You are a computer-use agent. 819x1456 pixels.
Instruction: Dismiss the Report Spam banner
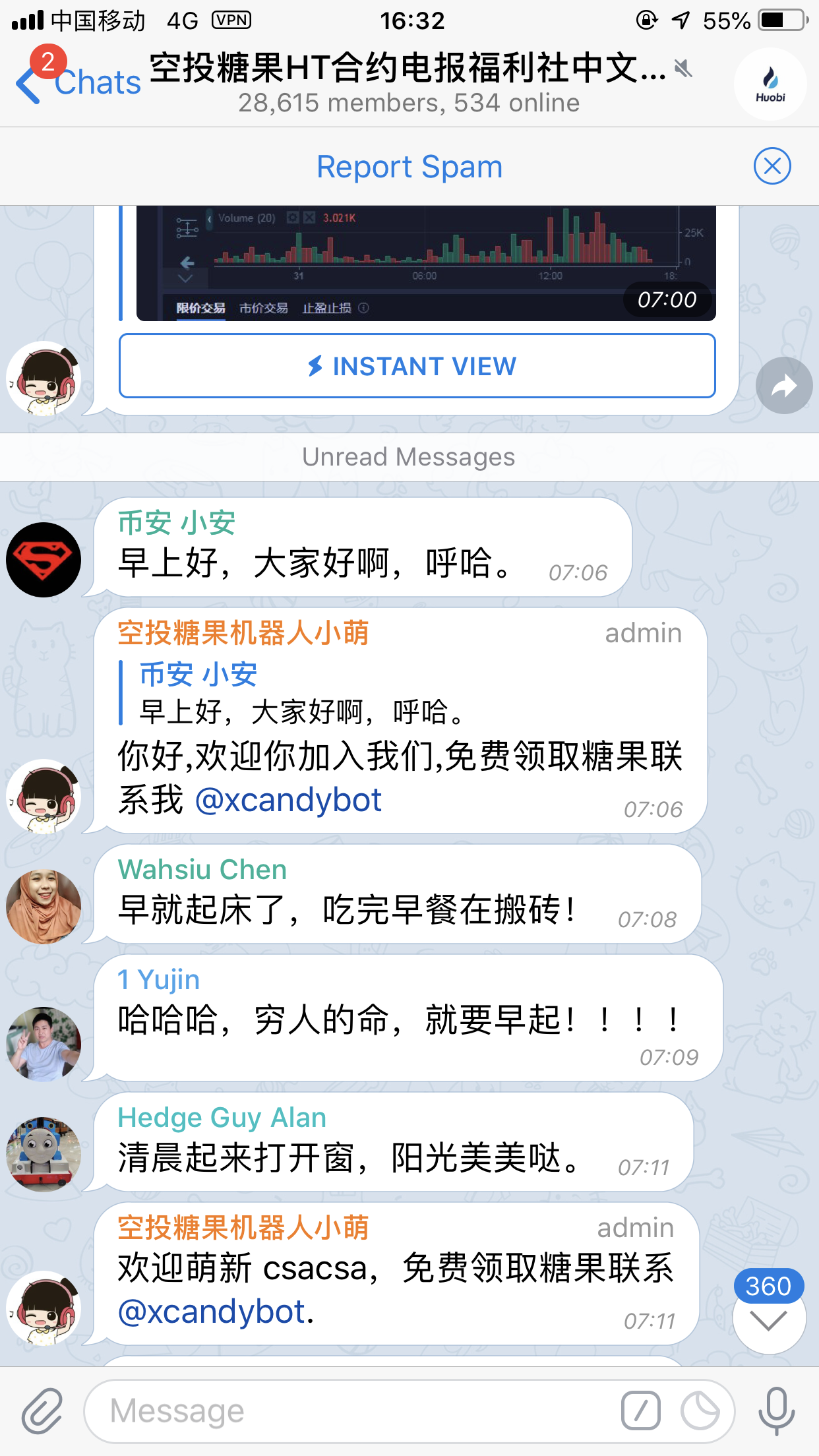click(x=772, y=166)
